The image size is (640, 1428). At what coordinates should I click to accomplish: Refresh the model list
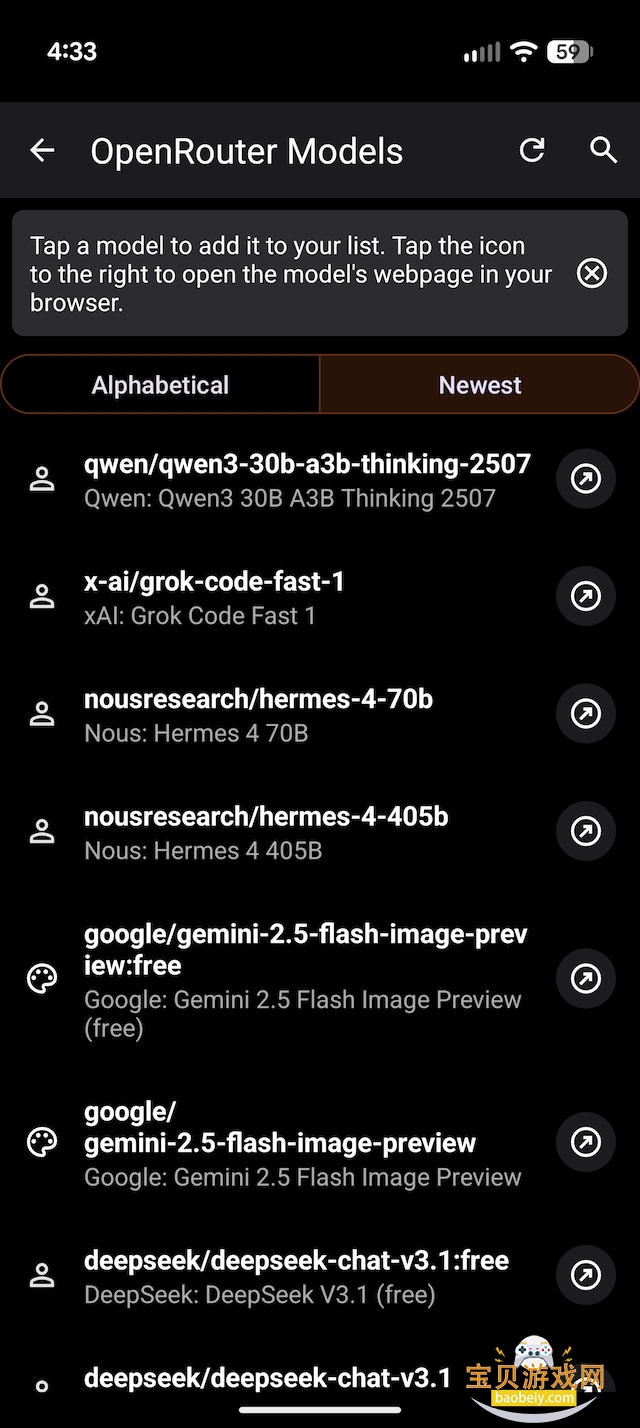click(532, 150)
